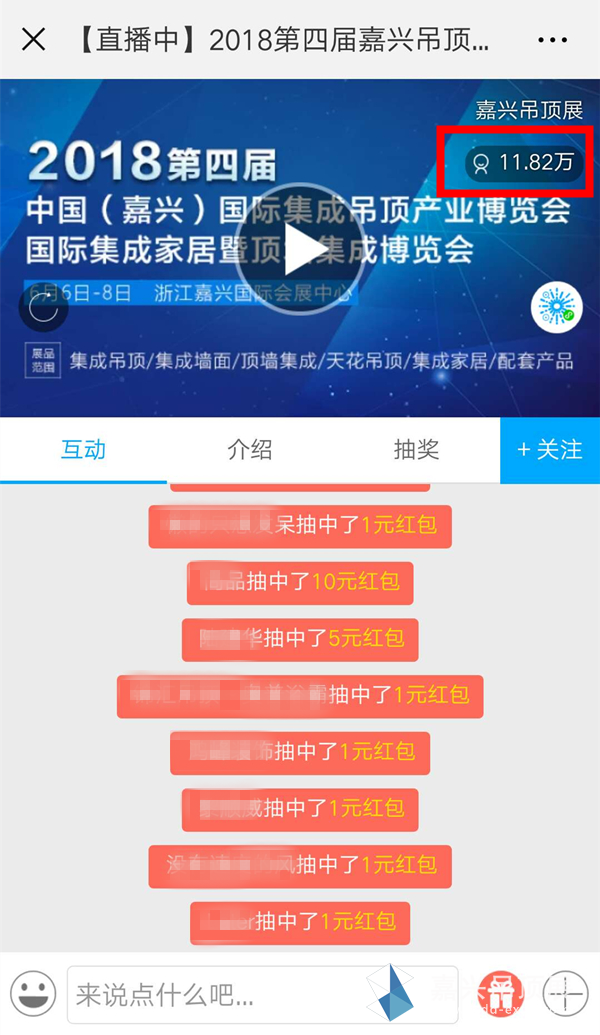Open the round plus button for more options
This screenshot has width=600, height=1035.
566,994
